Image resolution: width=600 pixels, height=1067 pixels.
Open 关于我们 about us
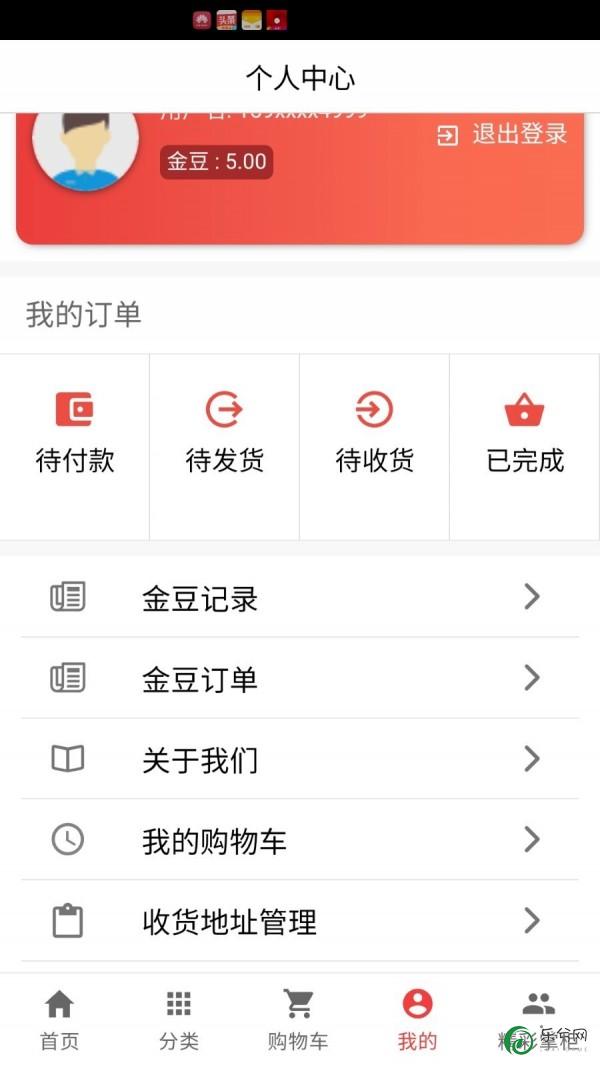tap(300, 759)
